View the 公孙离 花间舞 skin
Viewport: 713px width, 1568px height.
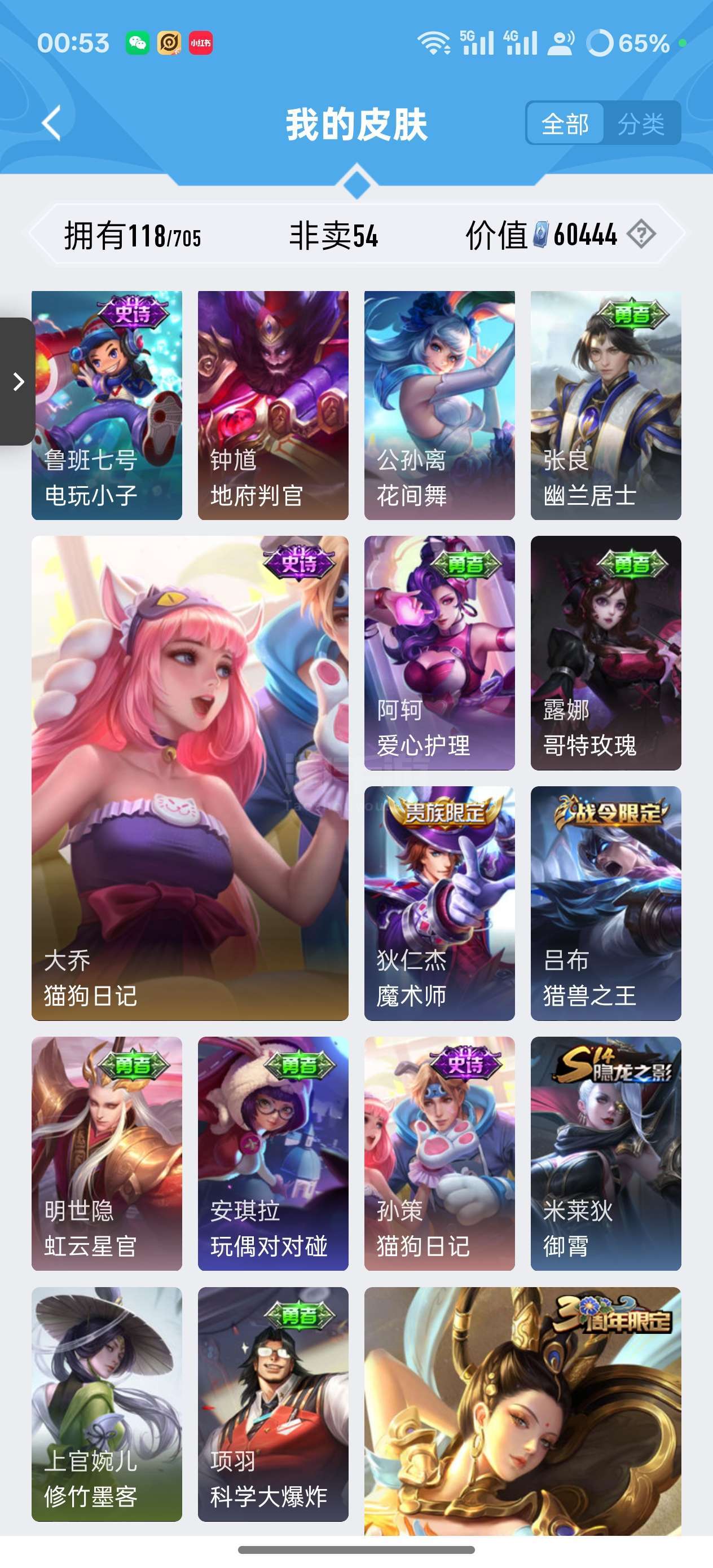point(439,406)
